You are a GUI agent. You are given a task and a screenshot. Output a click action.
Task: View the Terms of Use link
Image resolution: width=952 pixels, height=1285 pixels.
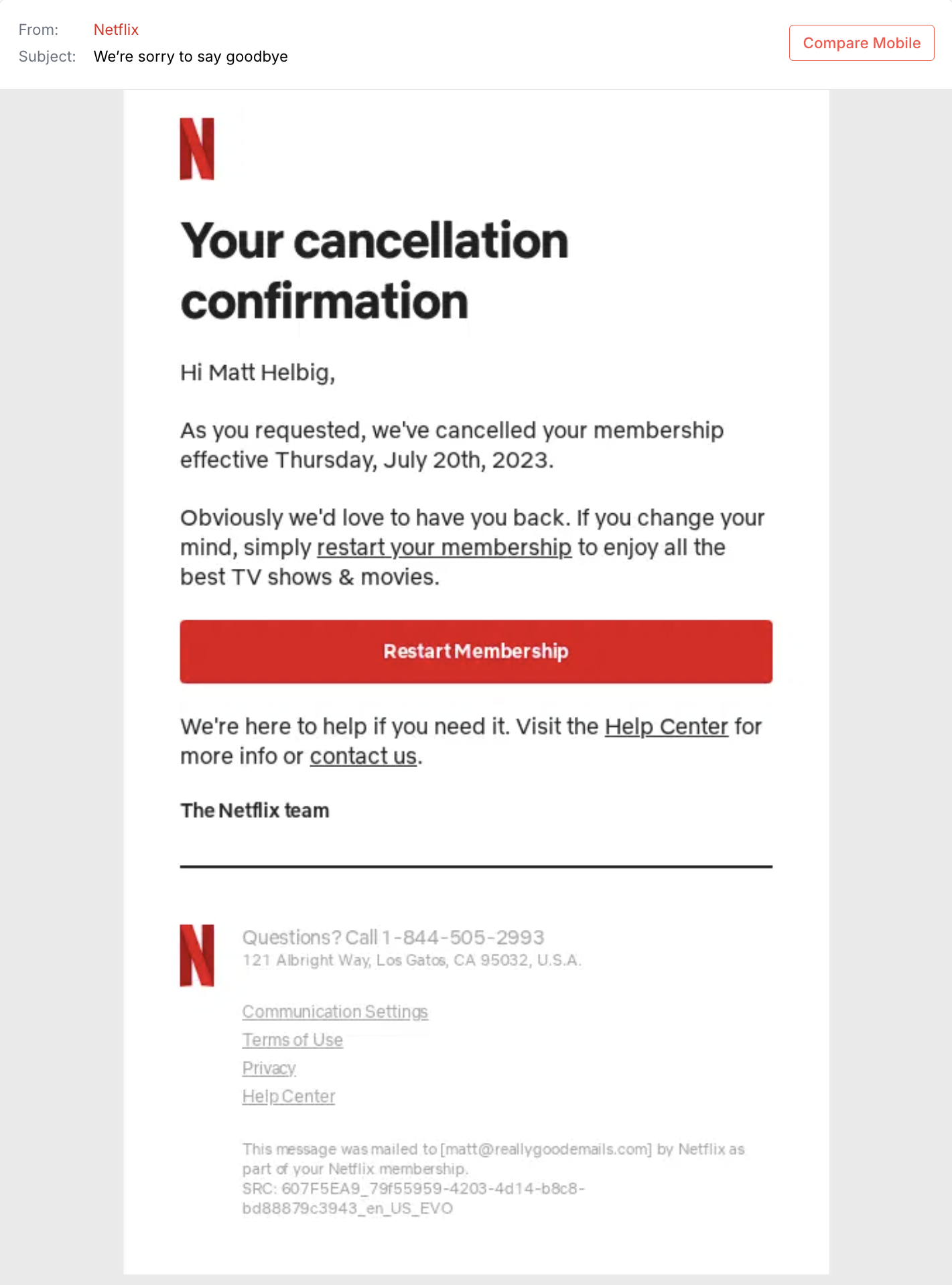(292, 1040)
